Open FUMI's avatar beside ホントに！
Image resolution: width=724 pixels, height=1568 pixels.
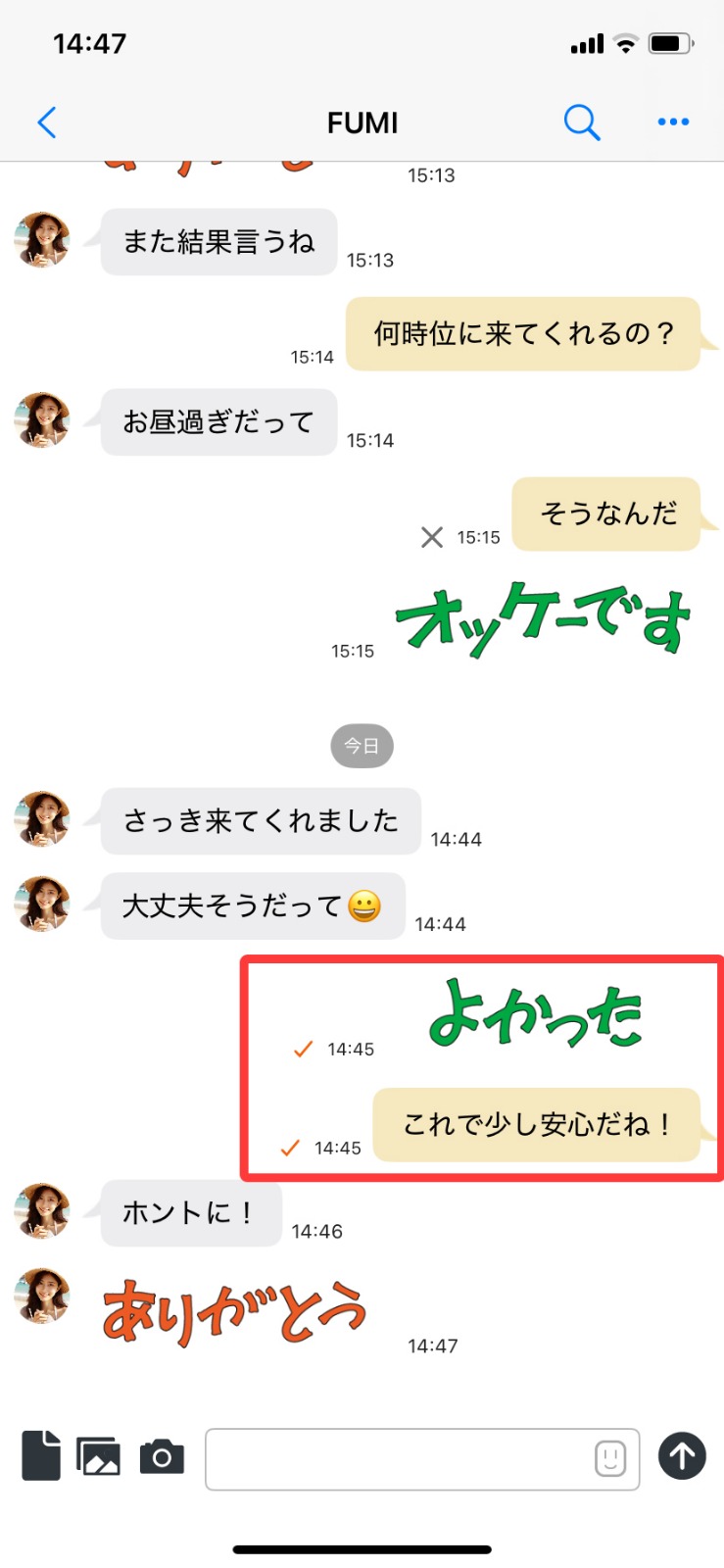tap(42, 1211)
